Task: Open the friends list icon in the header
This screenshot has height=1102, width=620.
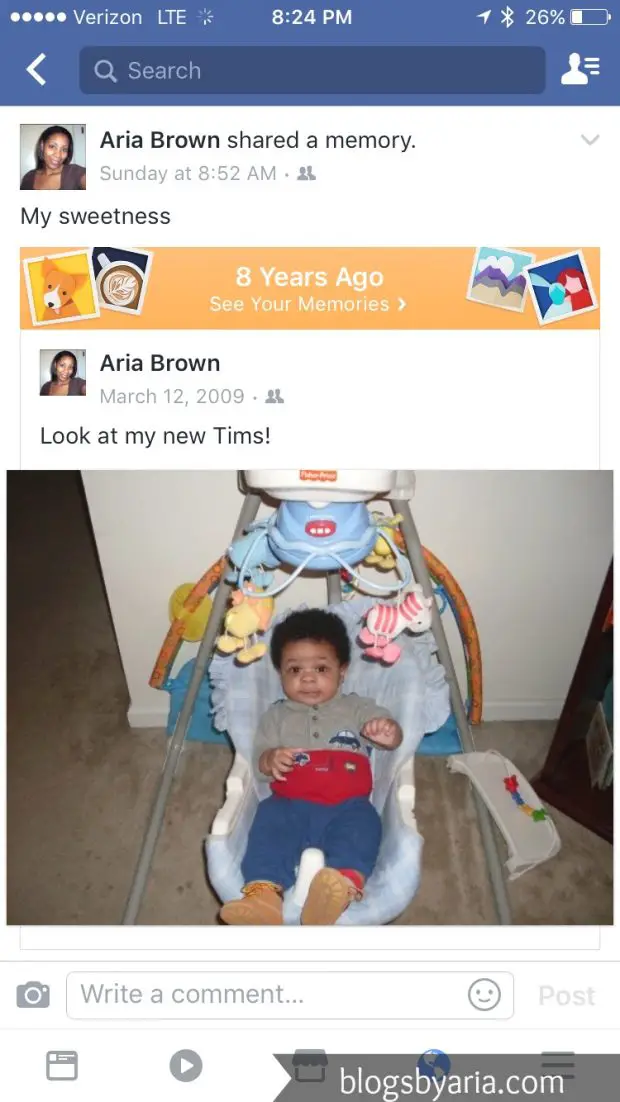Action: pos(581,70)
